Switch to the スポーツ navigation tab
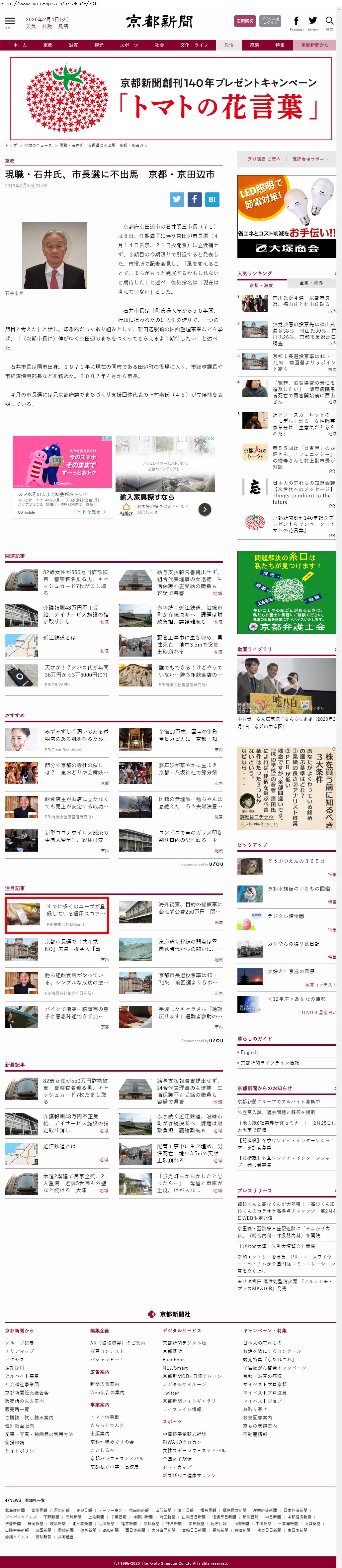This screenshot has width=342, height=1568. tap(128, 45)
